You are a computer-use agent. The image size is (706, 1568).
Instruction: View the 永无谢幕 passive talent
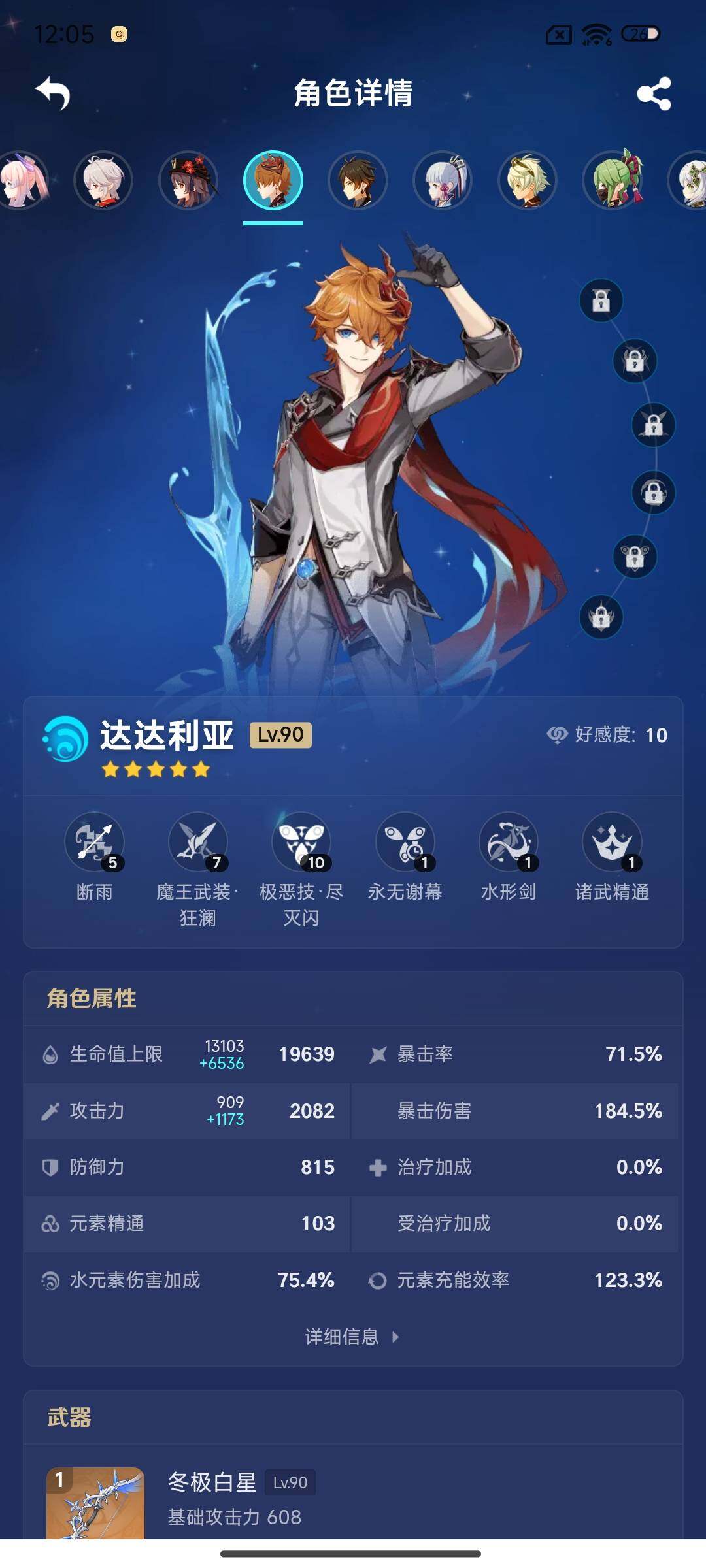tap(405, 842)
